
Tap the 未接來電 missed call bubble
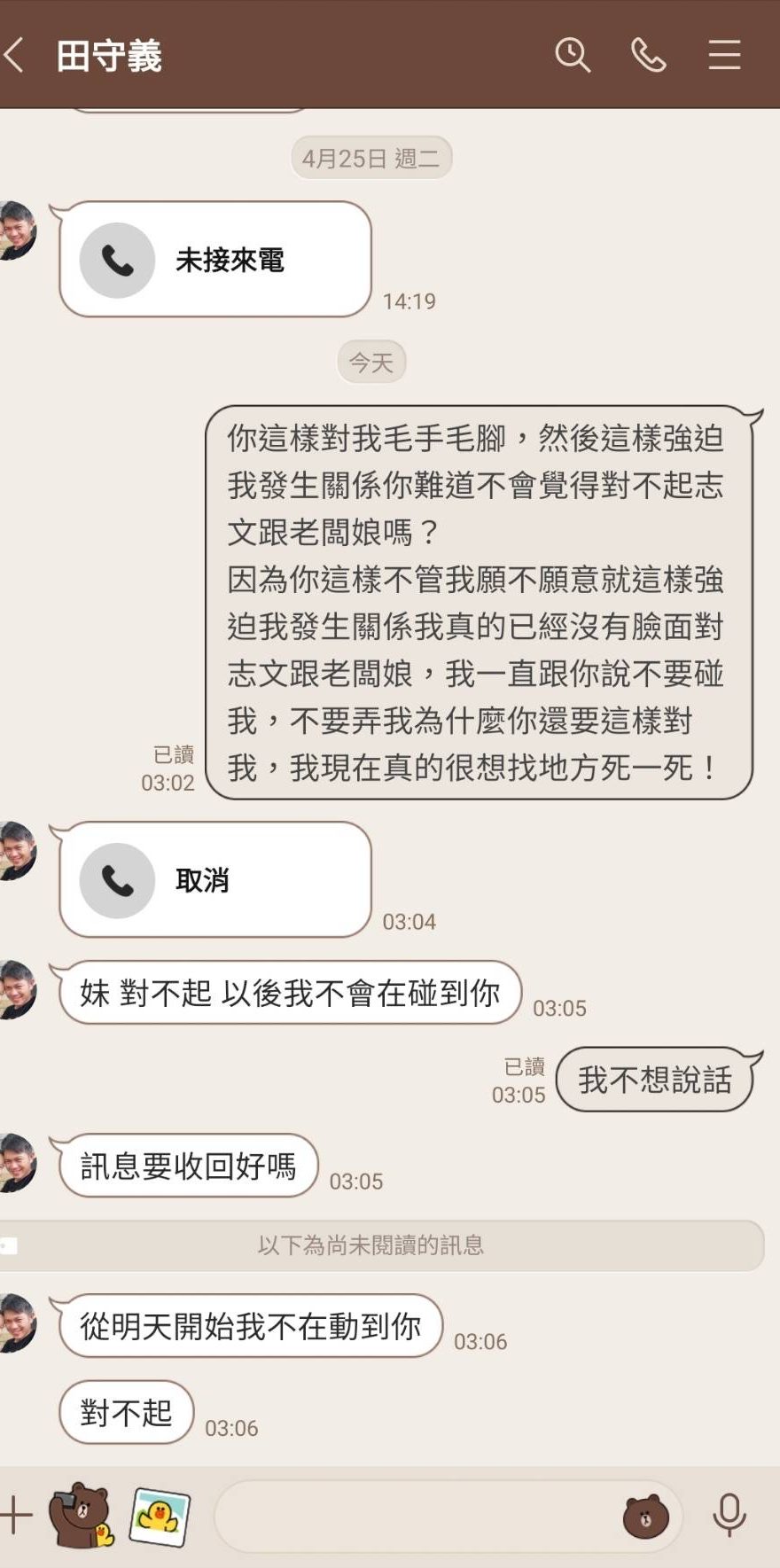pos(214,260)
